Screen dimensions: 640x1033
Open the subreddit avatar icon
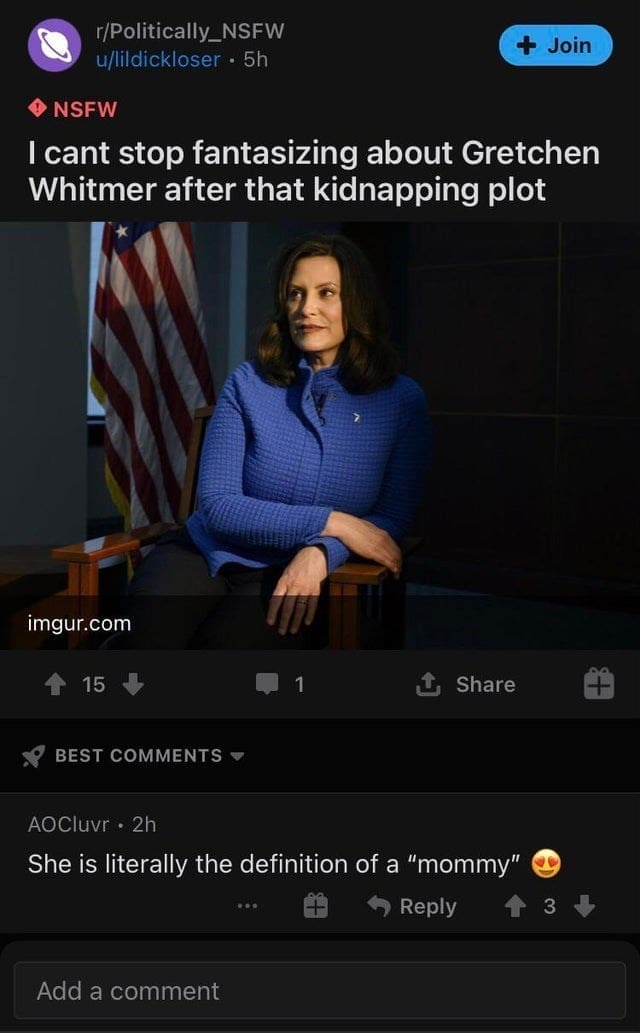[54, 45]
